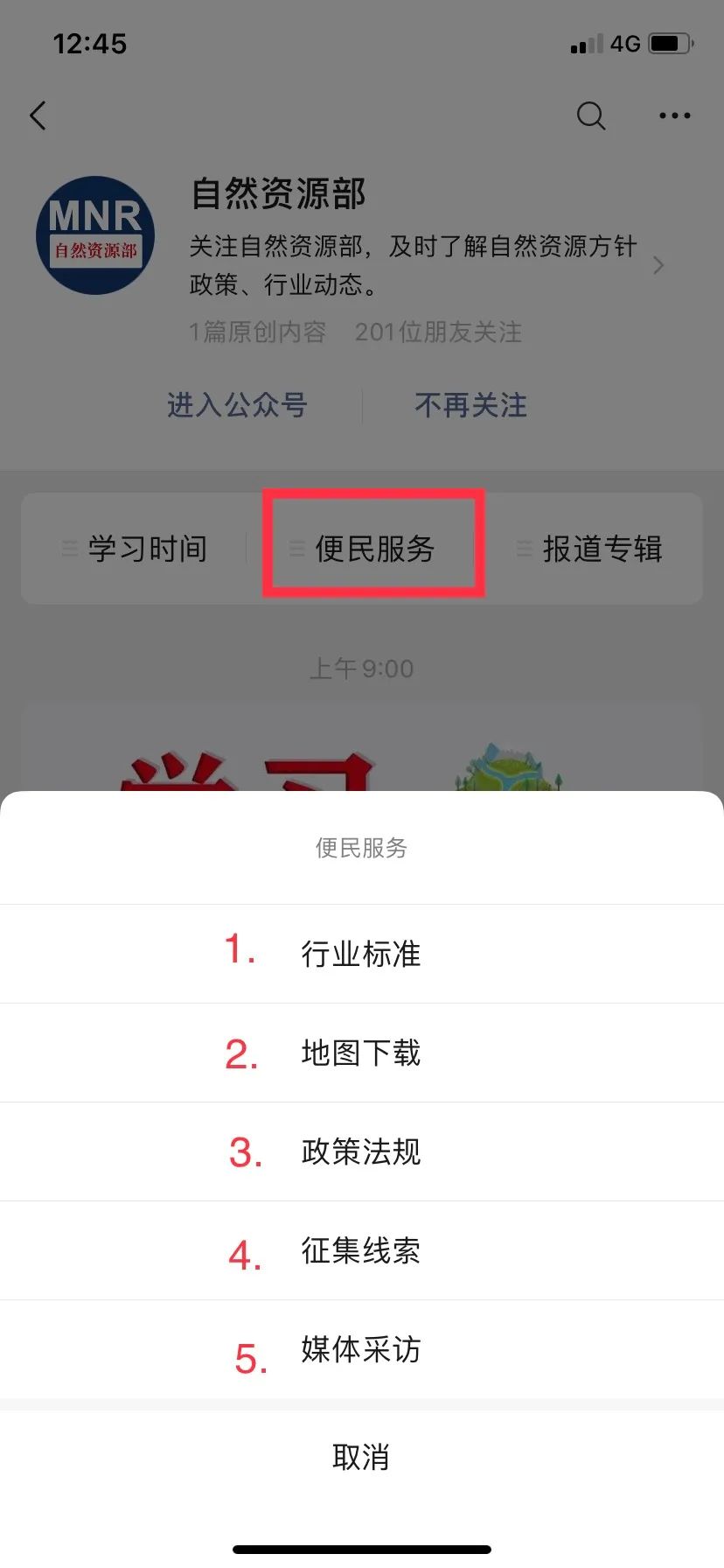Expand the account description with the chevron

(x=658, y=265)
